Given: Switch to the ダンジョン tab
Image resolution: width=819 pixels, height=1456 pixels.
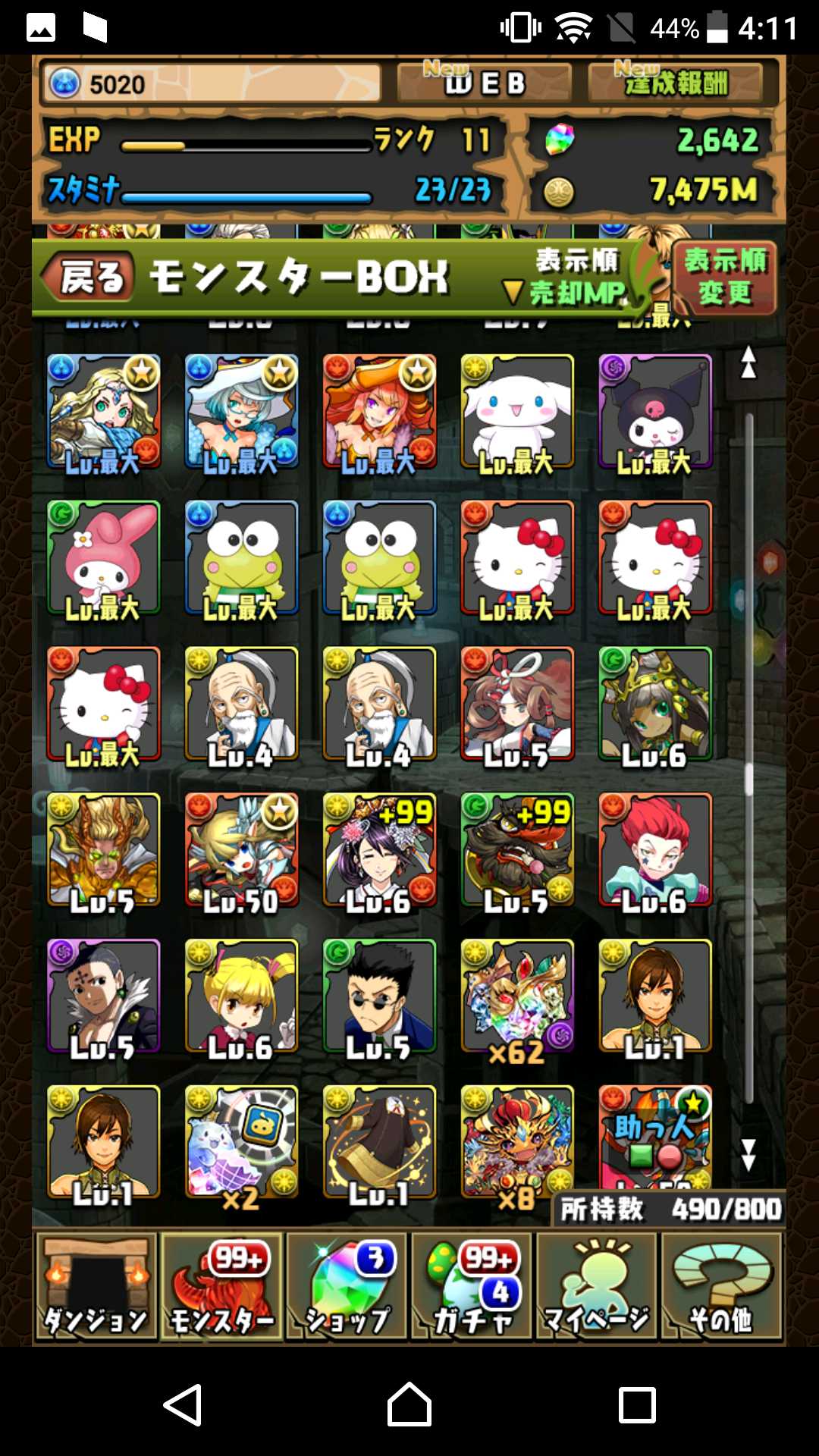Looking at the screenshot, I should click(x=96, y=1286).
